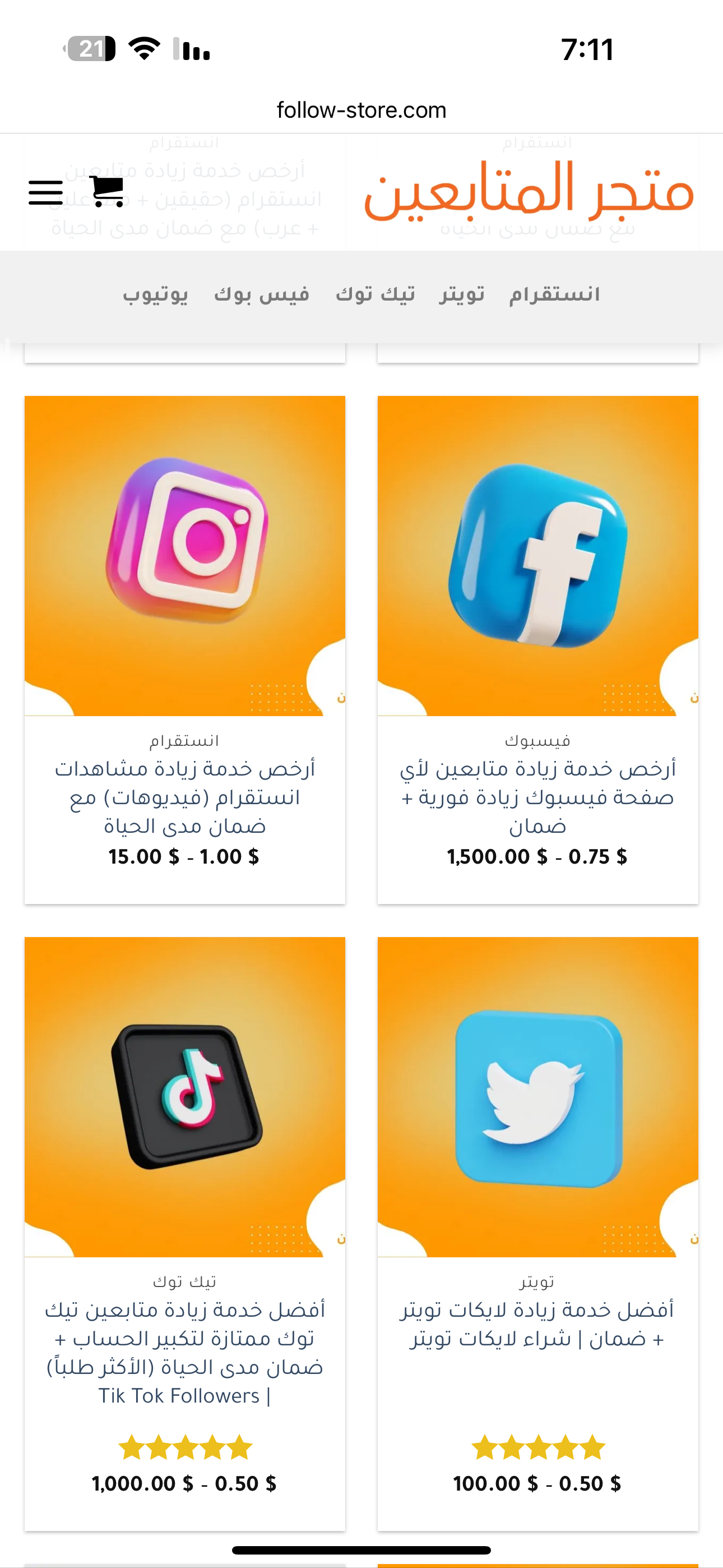
Task: Open the Facebook page followers product card
Action: coord(538,649)
